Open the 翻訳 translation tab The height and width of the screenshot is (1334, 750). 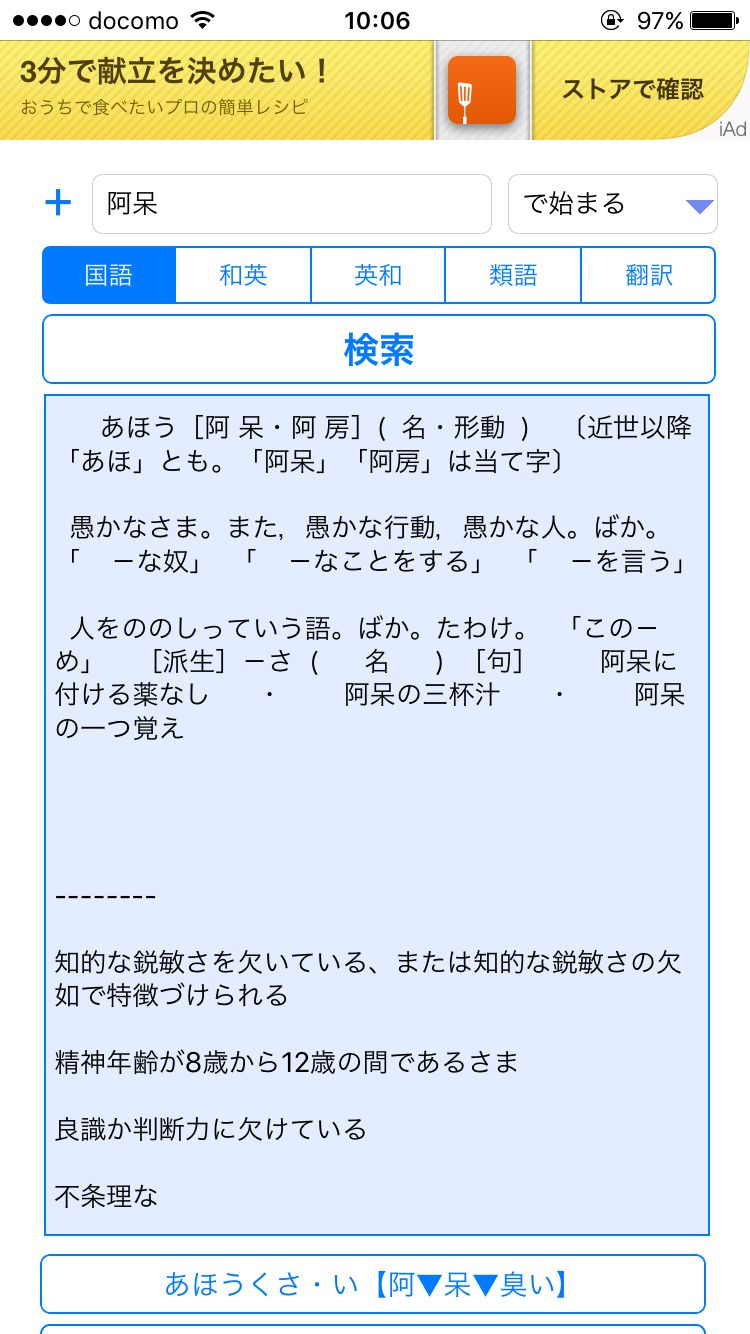click(648, 275)
